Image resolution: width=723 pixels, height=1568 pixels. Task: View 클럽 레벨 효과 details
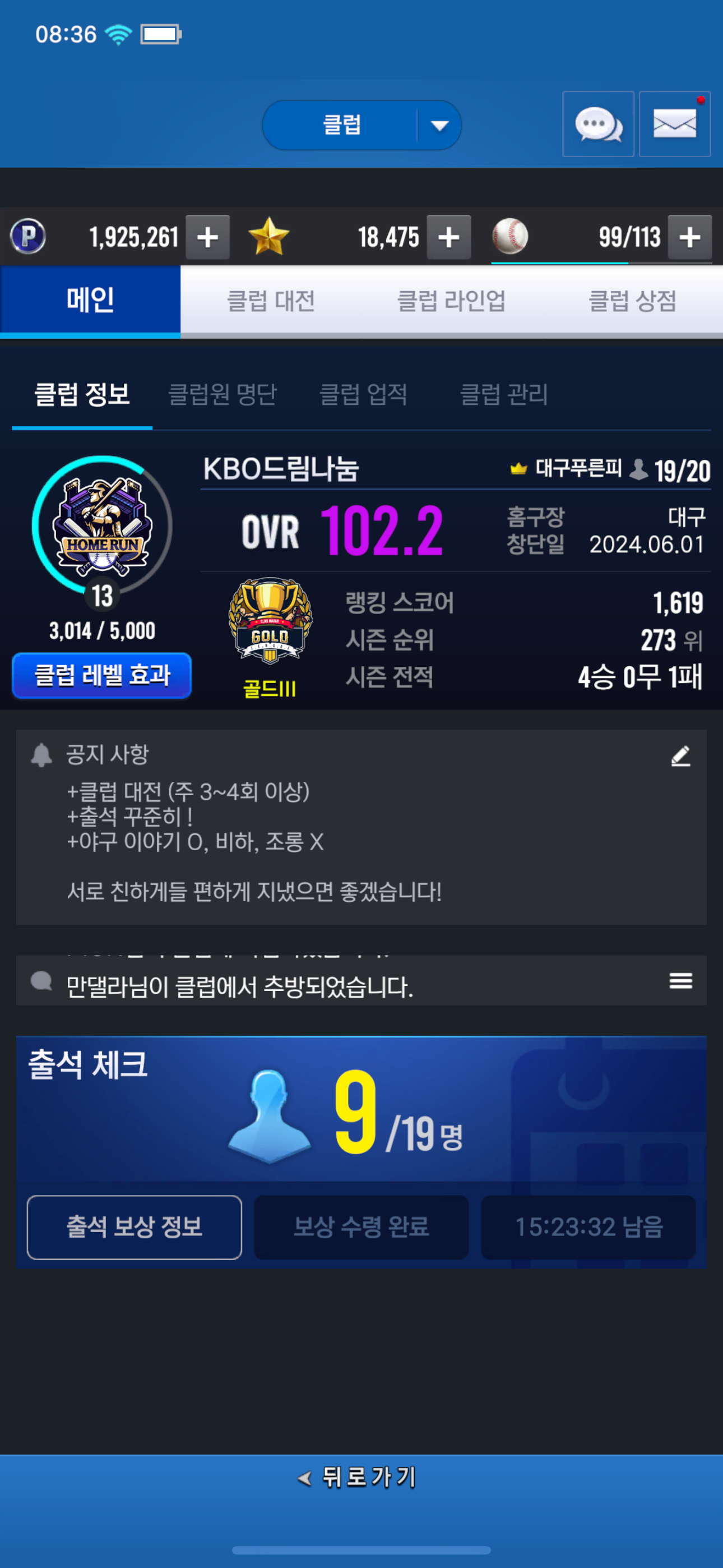coord(101,676)
